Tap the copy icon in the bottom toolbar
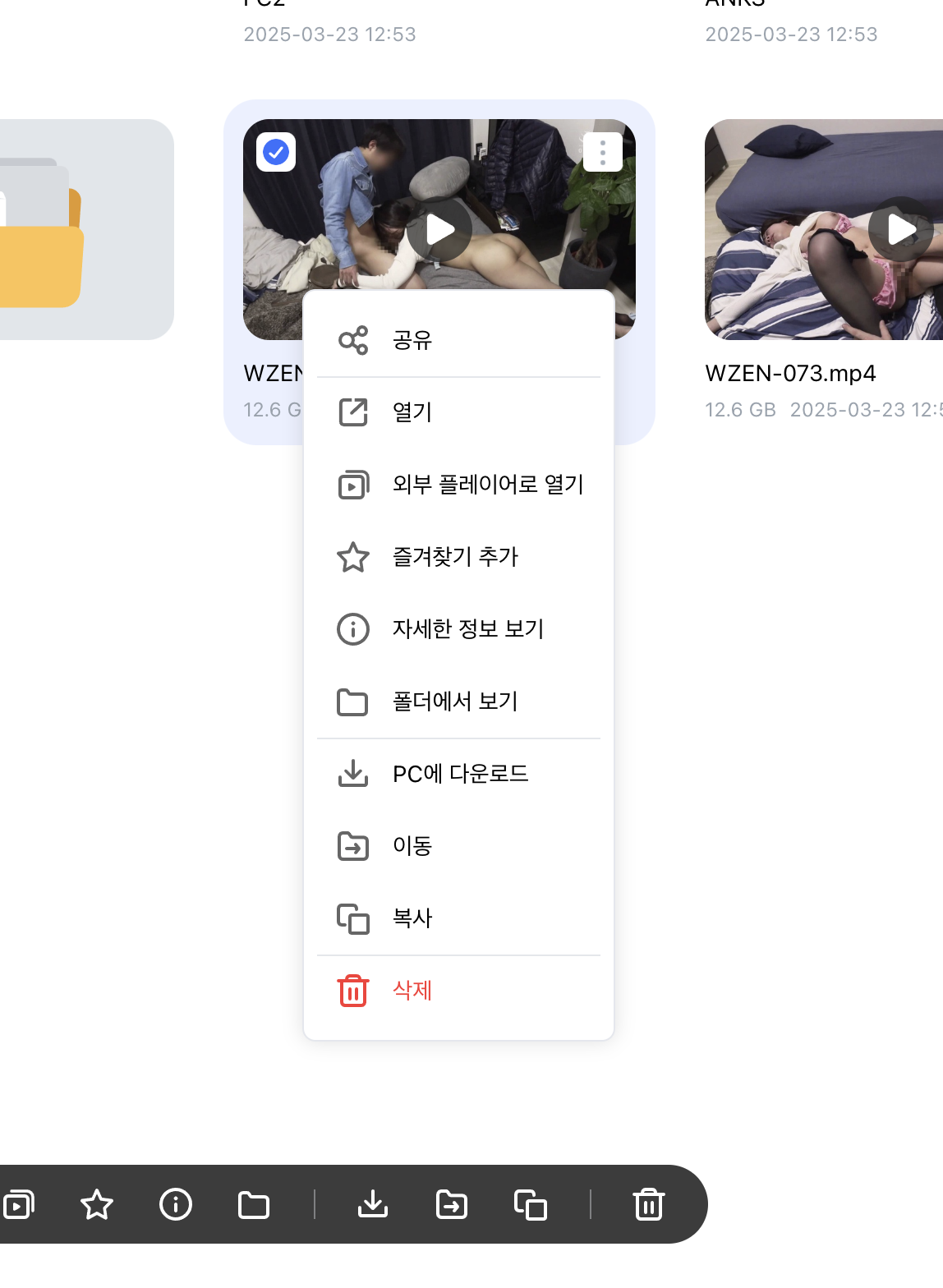This screenshot has height=1288, width=943. (531, 1205)
